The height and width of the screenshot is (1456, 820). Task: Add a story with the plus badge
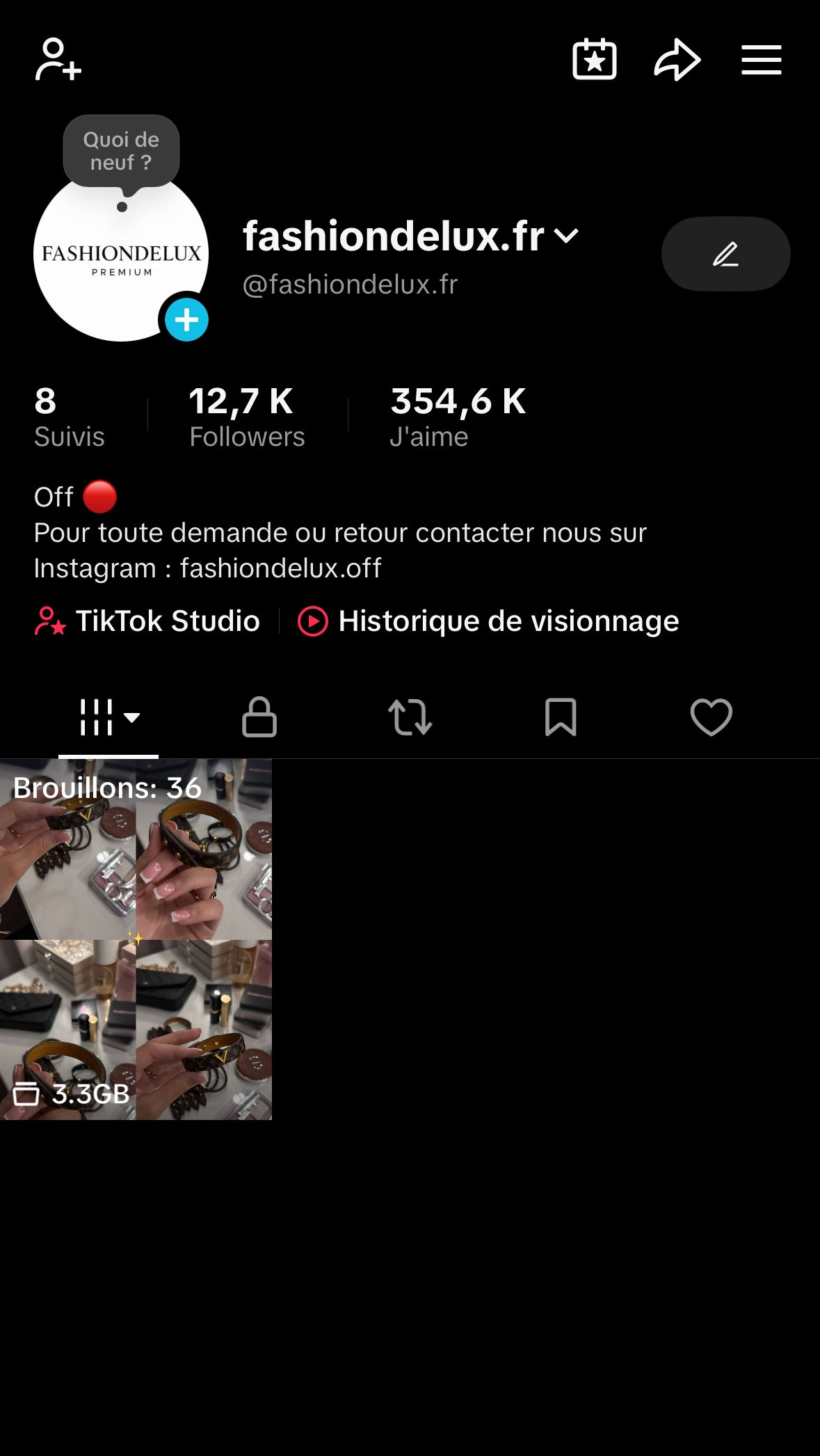pos(186,321)
